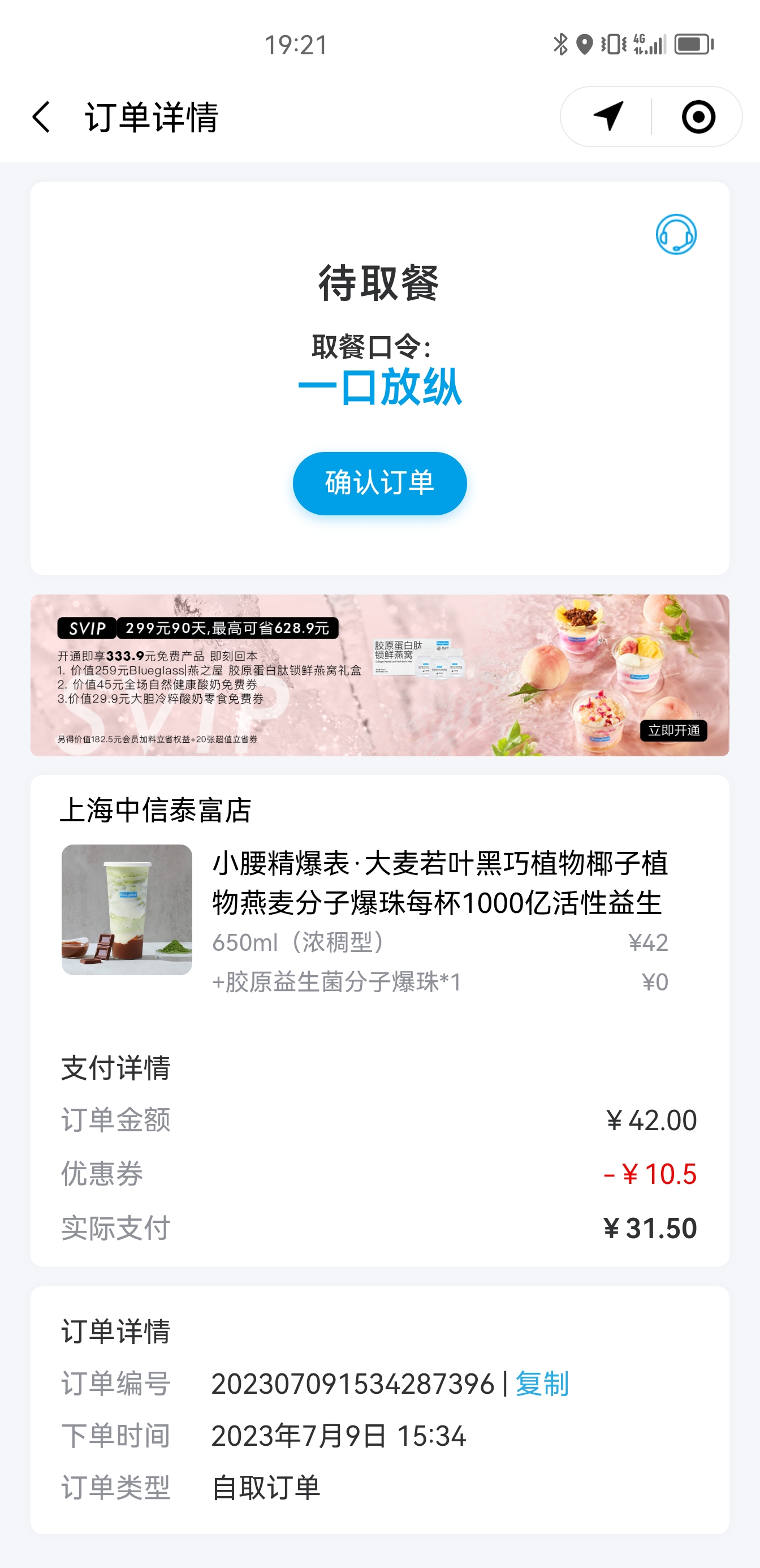This screenshot has width=760, height=1568.
Task: Tap the navigation arrow icon in the top capsule
Action: (608, 117)
